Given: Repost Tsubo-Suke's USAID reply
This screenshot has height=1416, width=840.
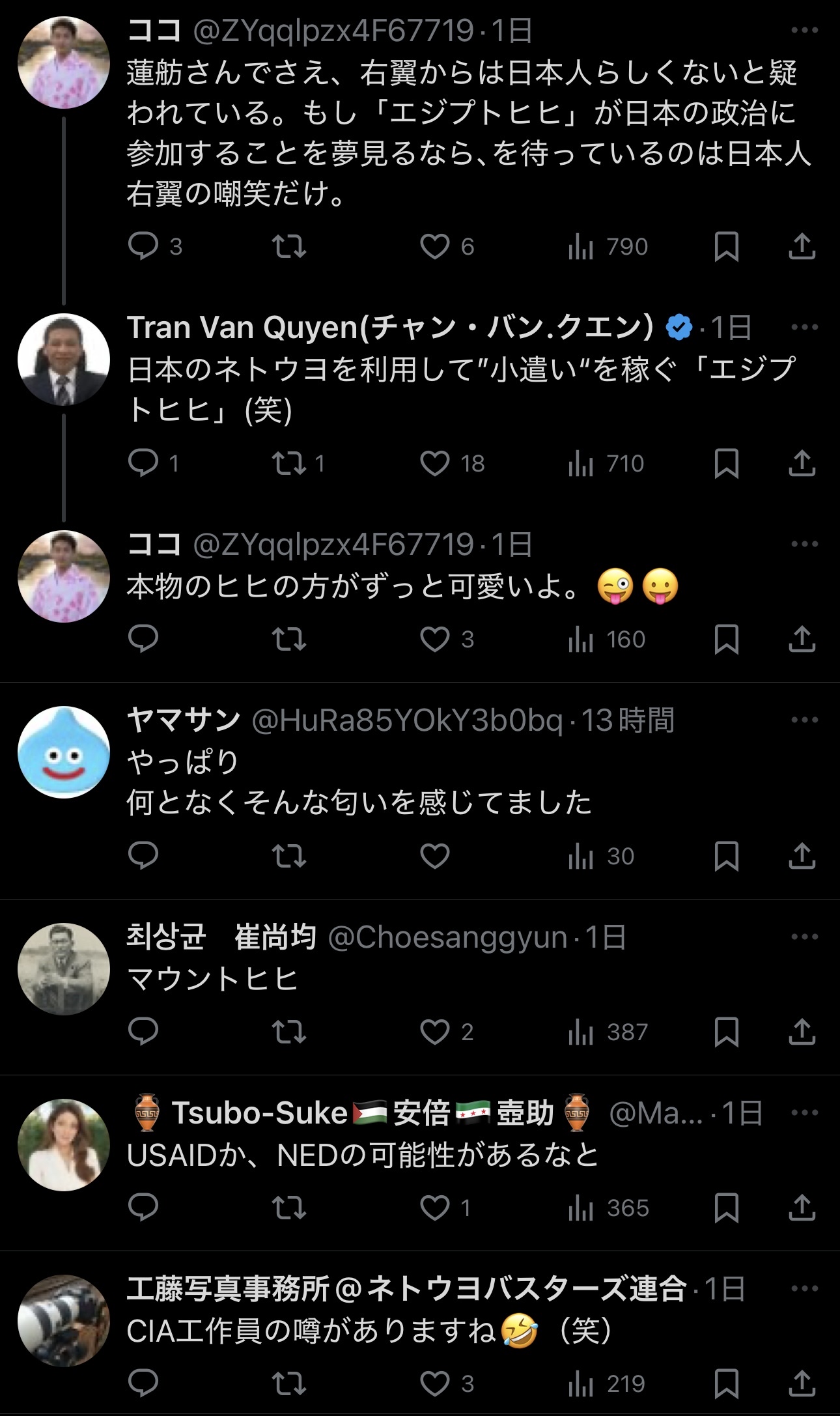Looking at the screenshot, I should [x=288, y=1208].
